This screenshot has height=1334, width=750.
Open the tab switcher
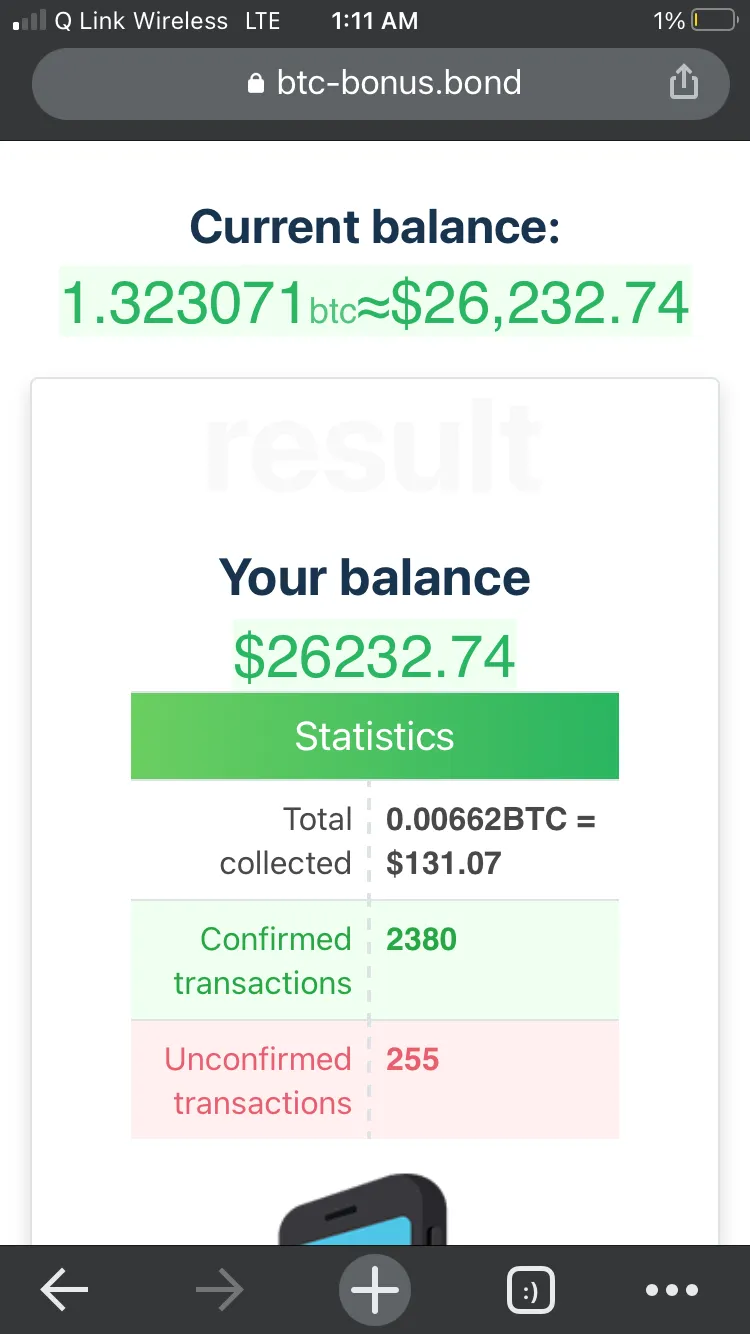coord(531,1290)
